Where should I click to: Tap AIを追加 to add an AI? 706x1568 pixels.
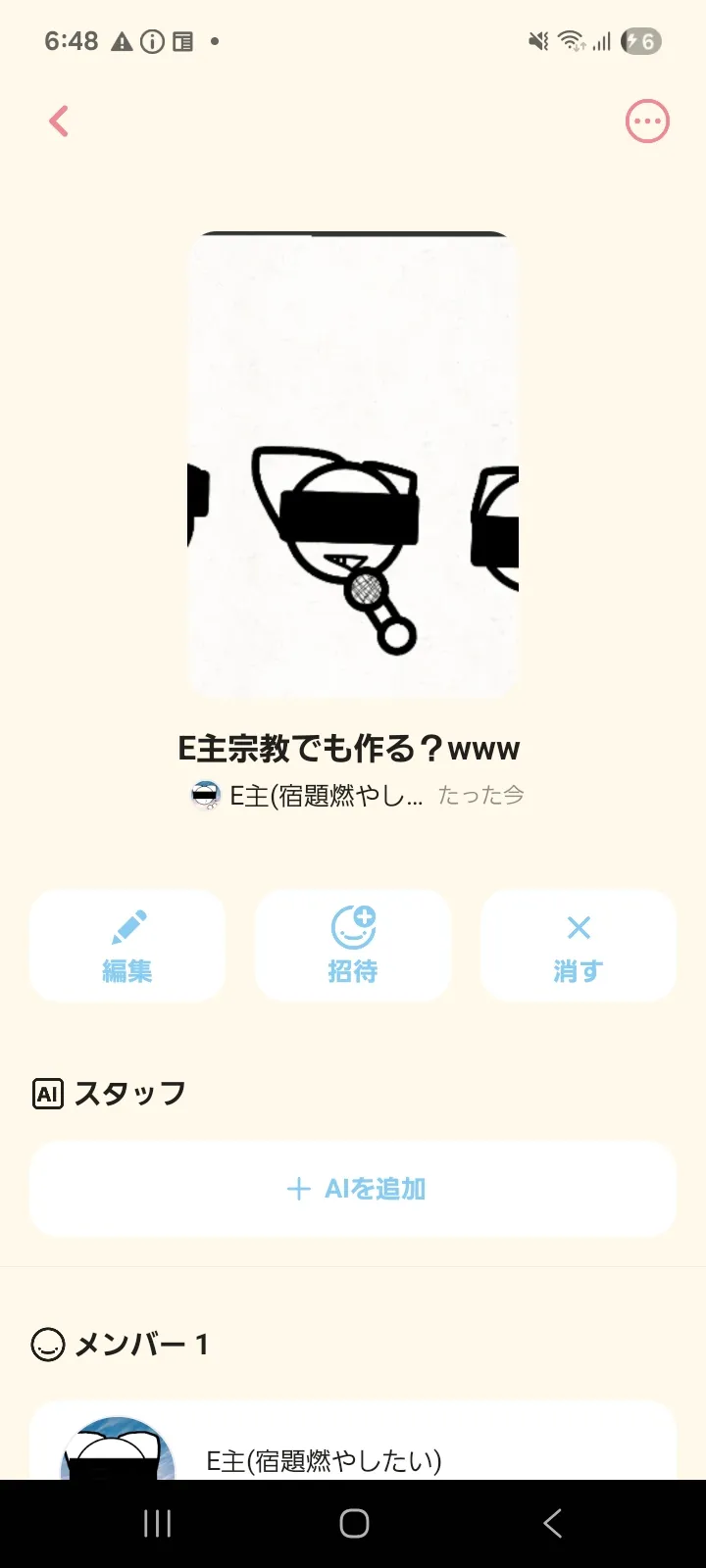point(353,1189)
